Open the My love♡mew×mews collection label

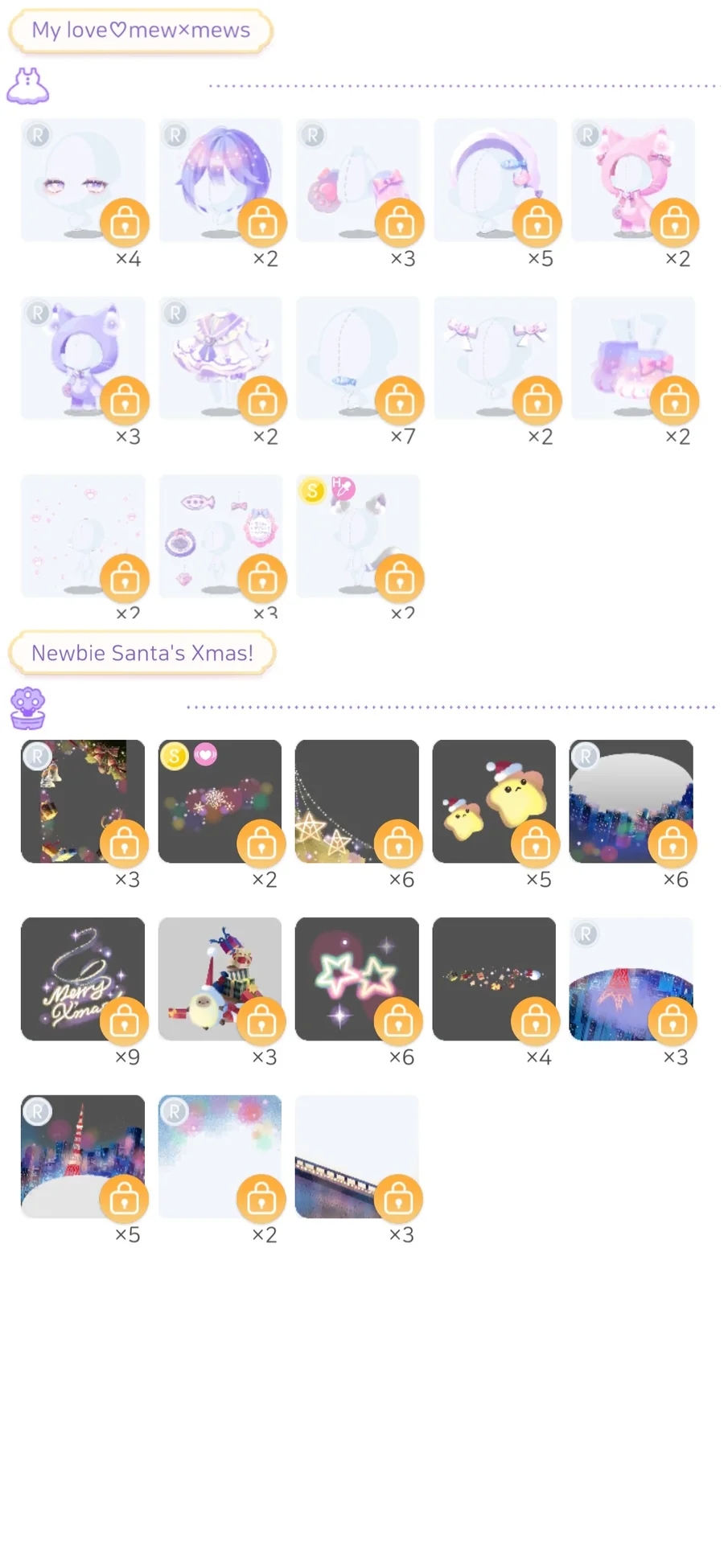point(141,31)
